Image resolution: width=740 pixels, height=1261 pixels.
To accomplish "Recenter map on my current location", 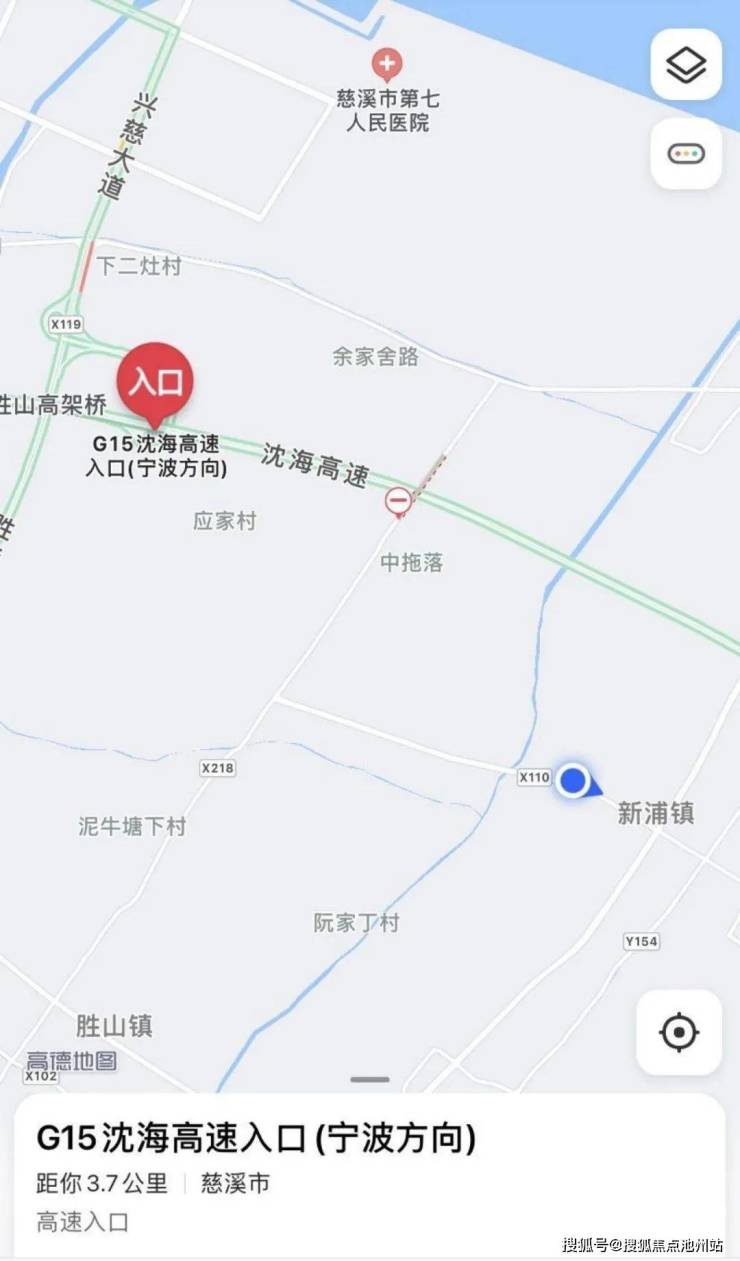I will point(679,1032).
